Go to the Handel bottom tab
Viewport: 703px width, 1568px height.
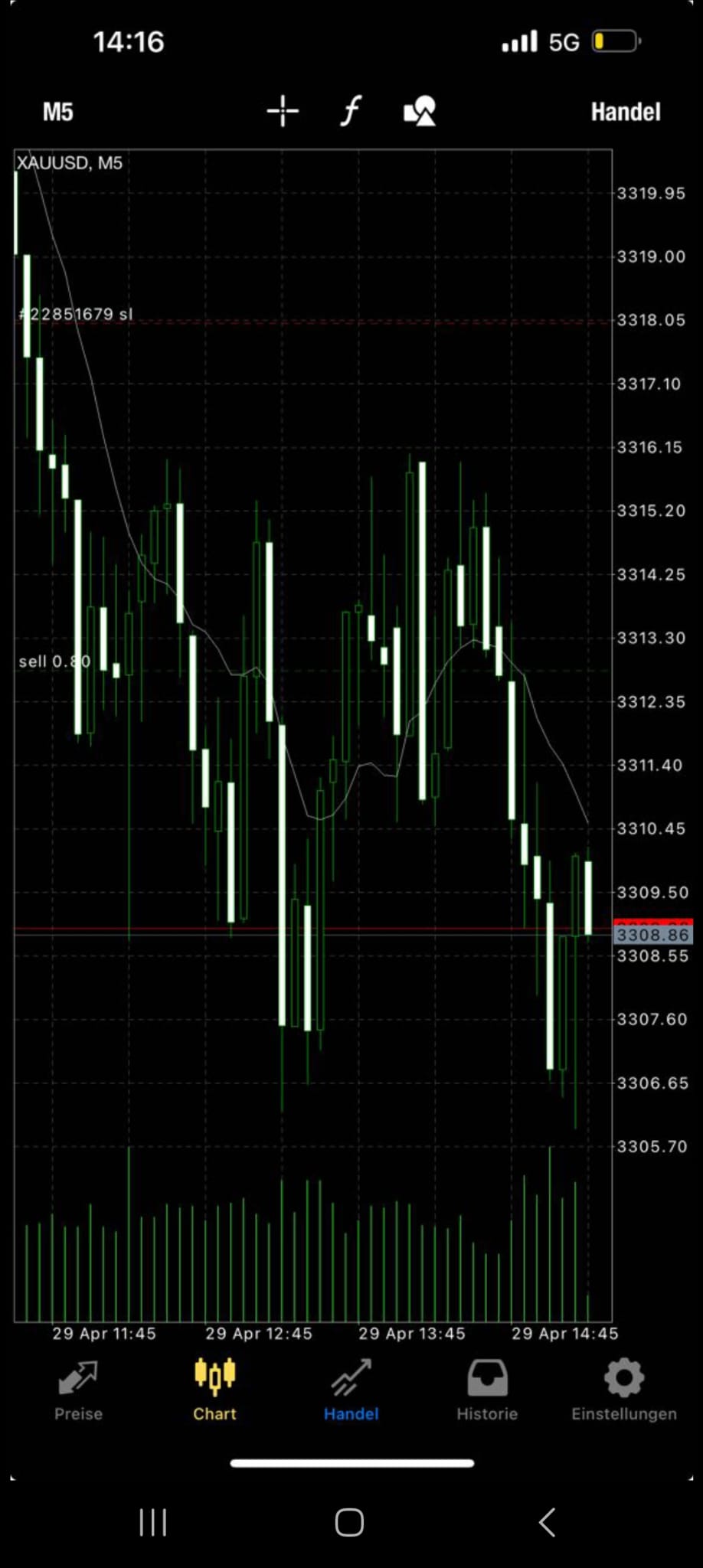(351, 1390)
